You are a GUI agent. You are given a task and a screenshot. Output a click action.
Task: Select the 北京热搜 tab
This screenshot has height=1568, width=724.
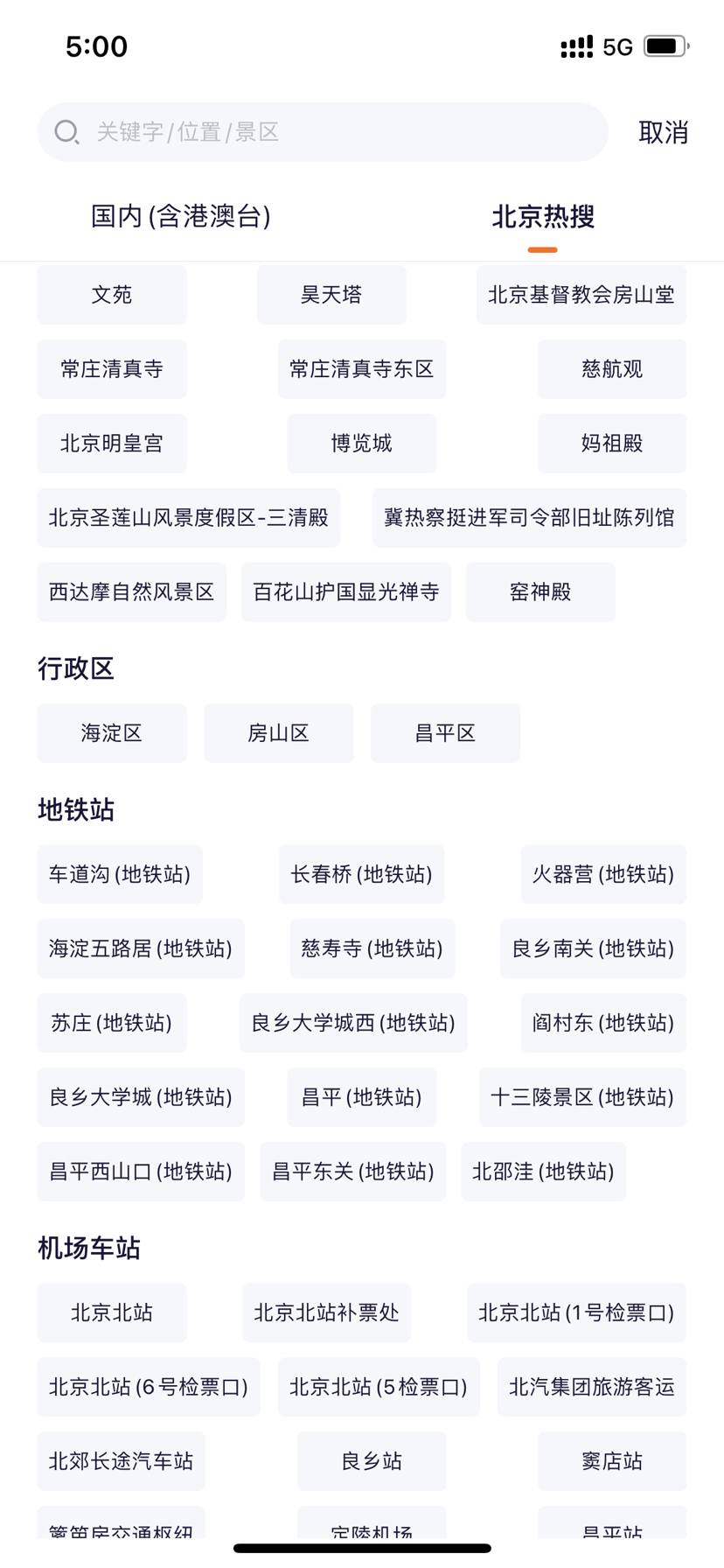pyautogui.click(x=543, y=216)
